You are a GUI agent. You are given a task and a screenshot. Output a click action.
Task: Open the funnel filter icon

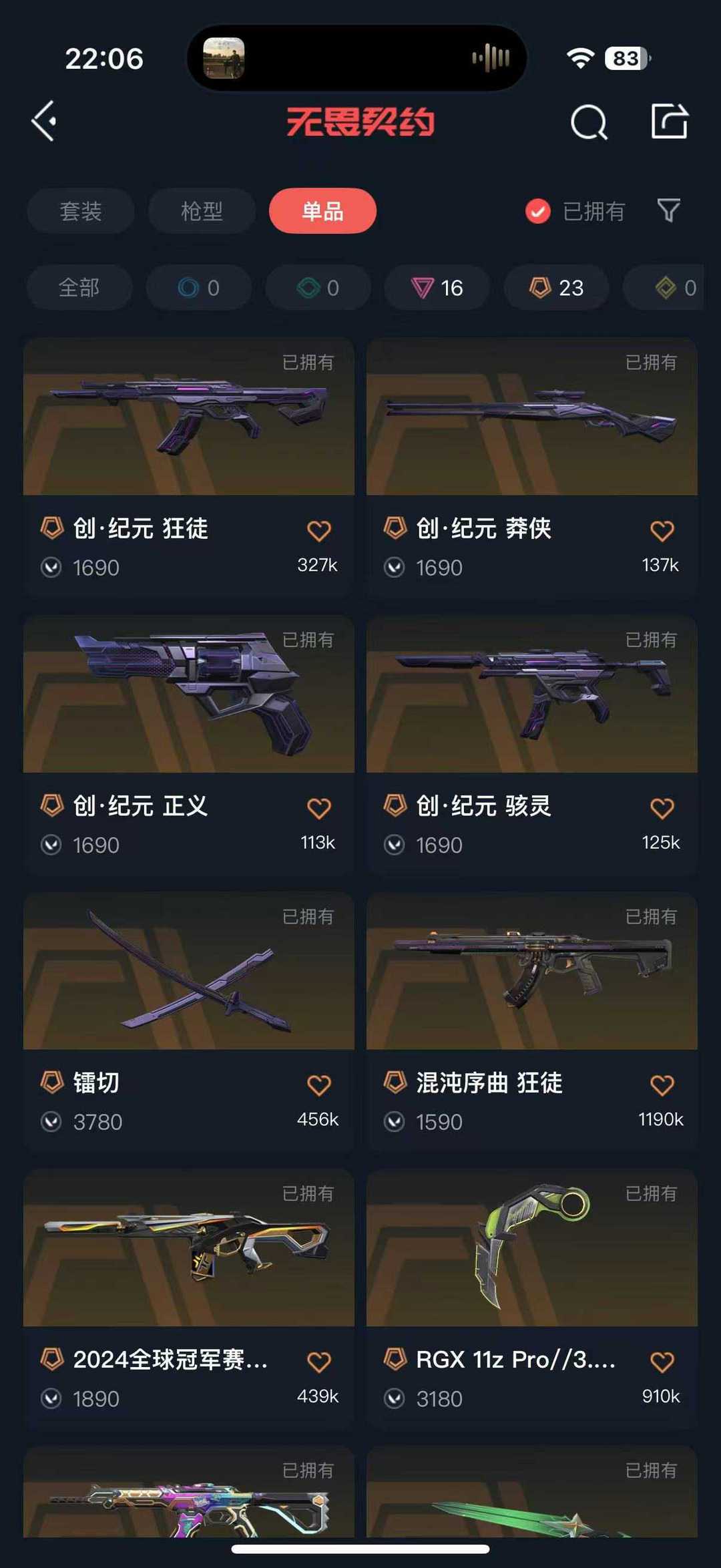tap(668, 211)
